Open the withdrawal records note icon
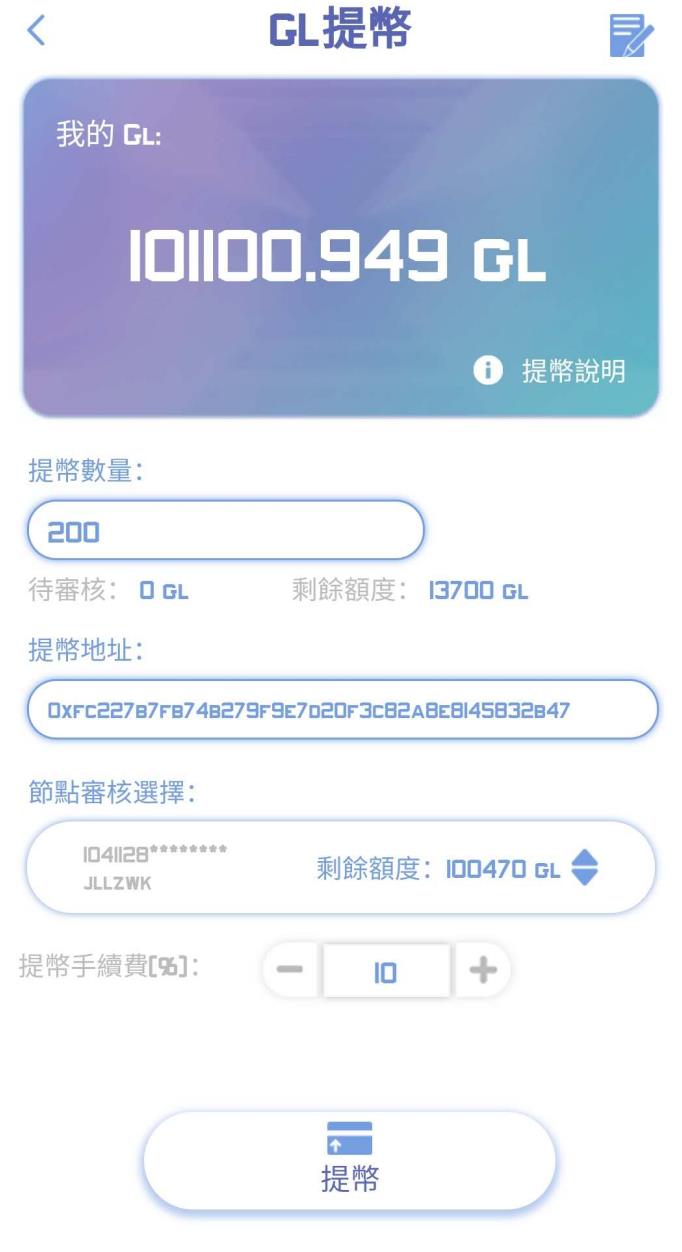This screenshot has width=682, height=1252. pyautogui.click(x=632, y=36)
